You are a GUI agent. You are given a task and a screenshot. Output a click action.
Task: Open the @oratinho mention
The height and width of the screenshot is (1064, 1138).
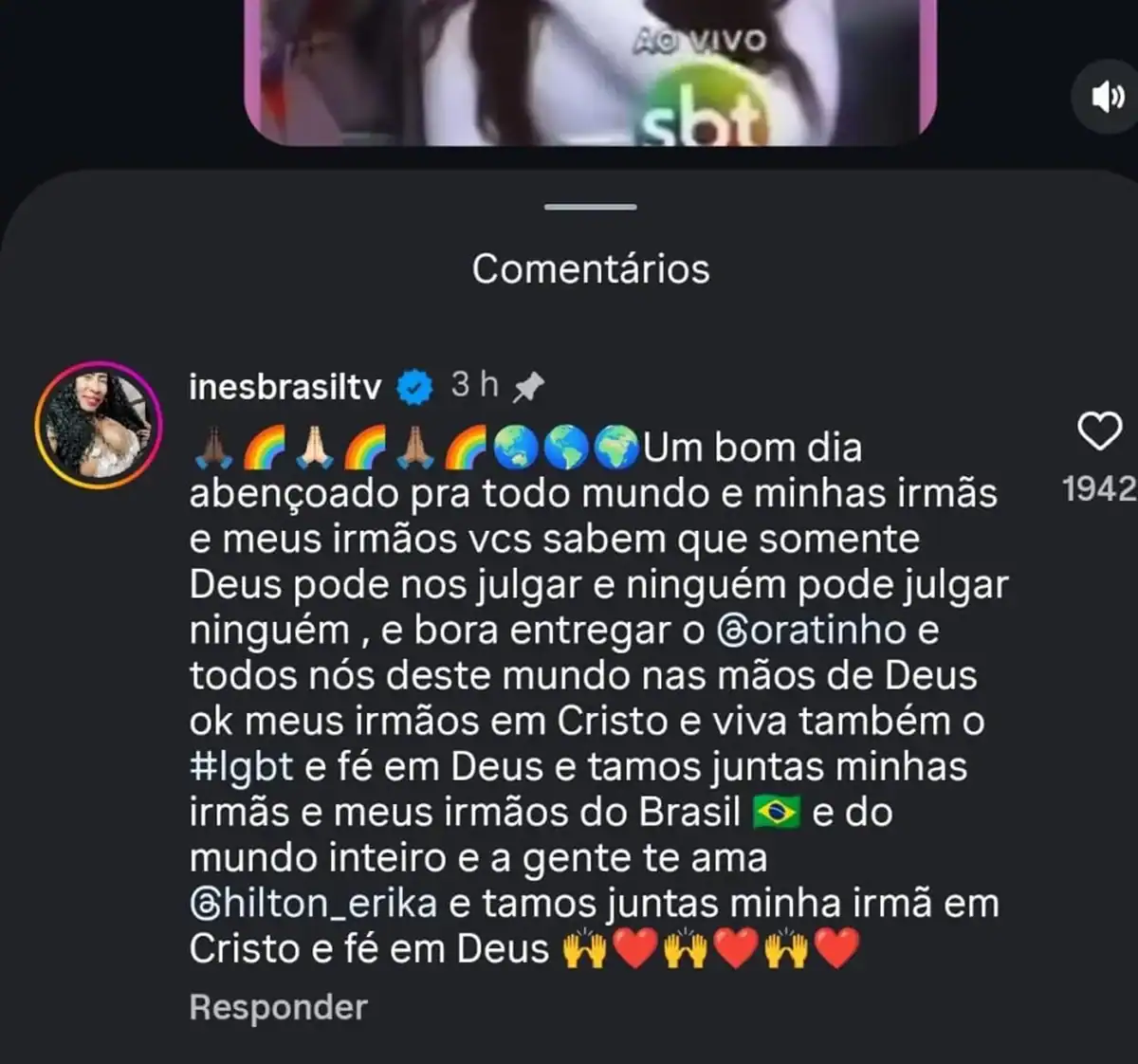click(812, 630)
